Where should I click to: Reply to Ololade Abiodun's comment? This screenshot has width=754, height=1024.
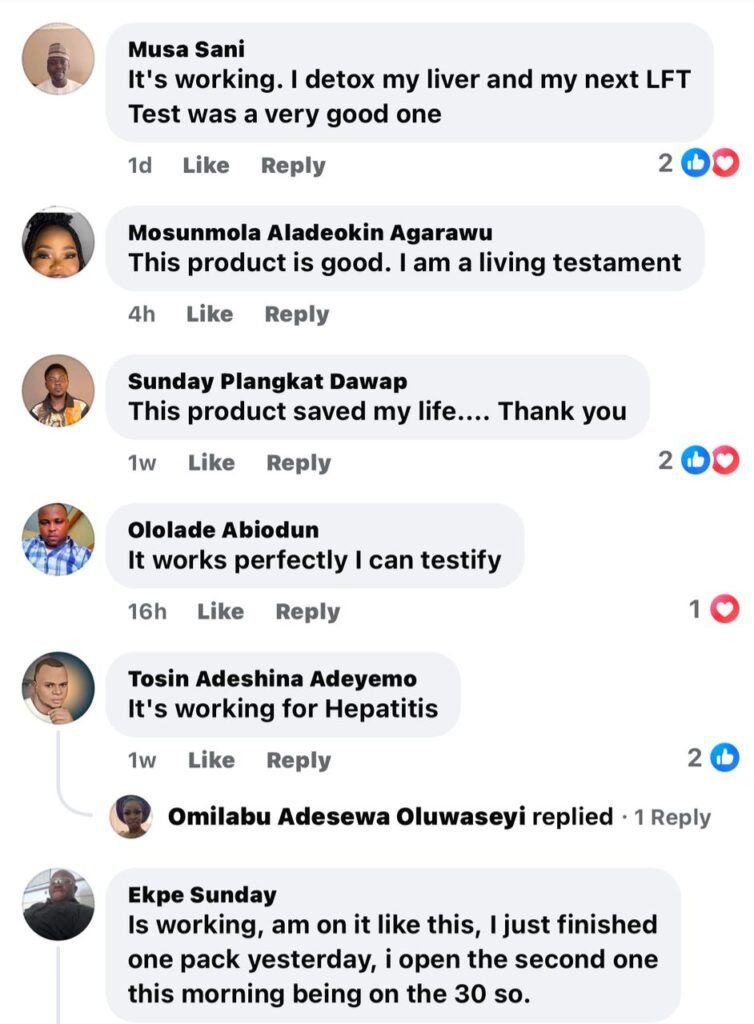click(x=307, y=611)
